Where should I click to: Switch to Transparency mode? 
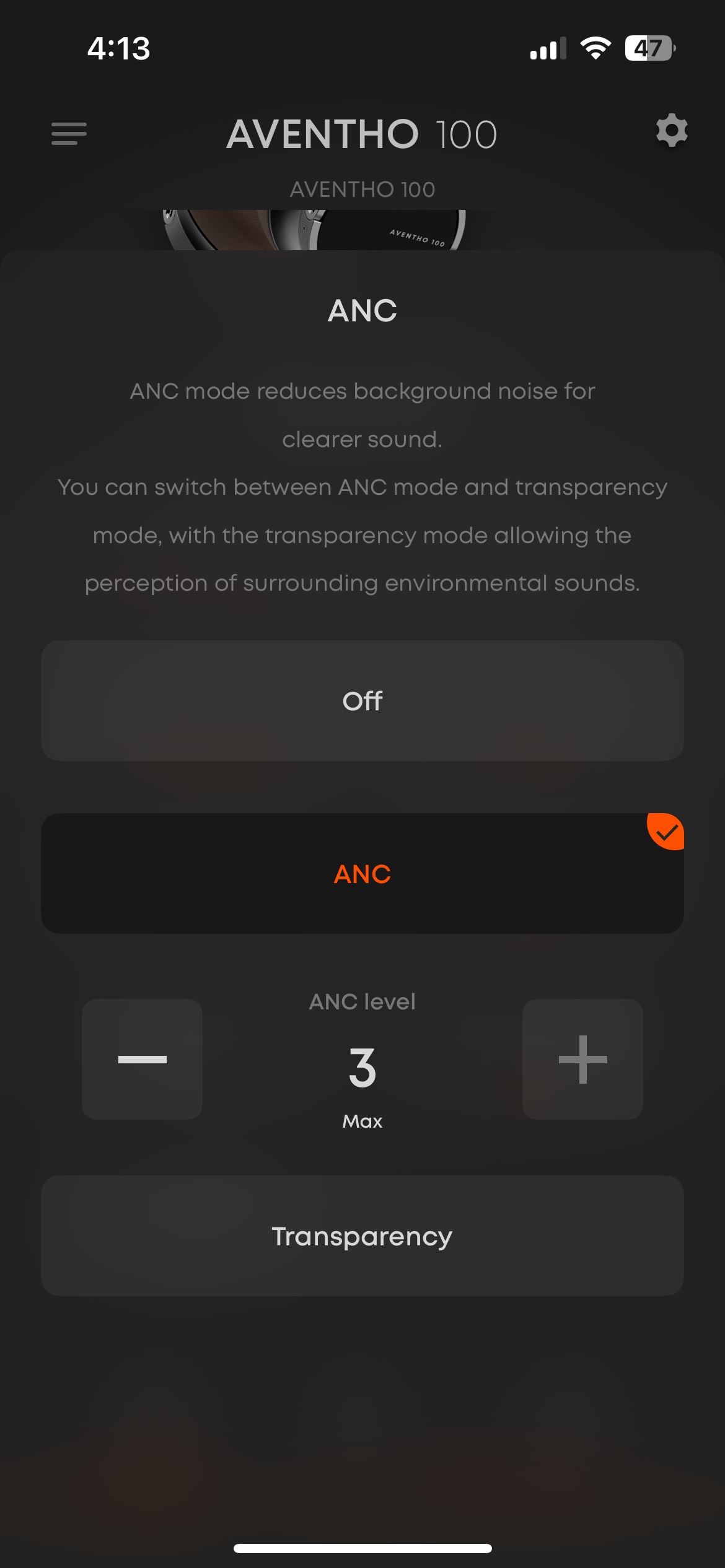pyautogui.click(x=362, y=1236)
